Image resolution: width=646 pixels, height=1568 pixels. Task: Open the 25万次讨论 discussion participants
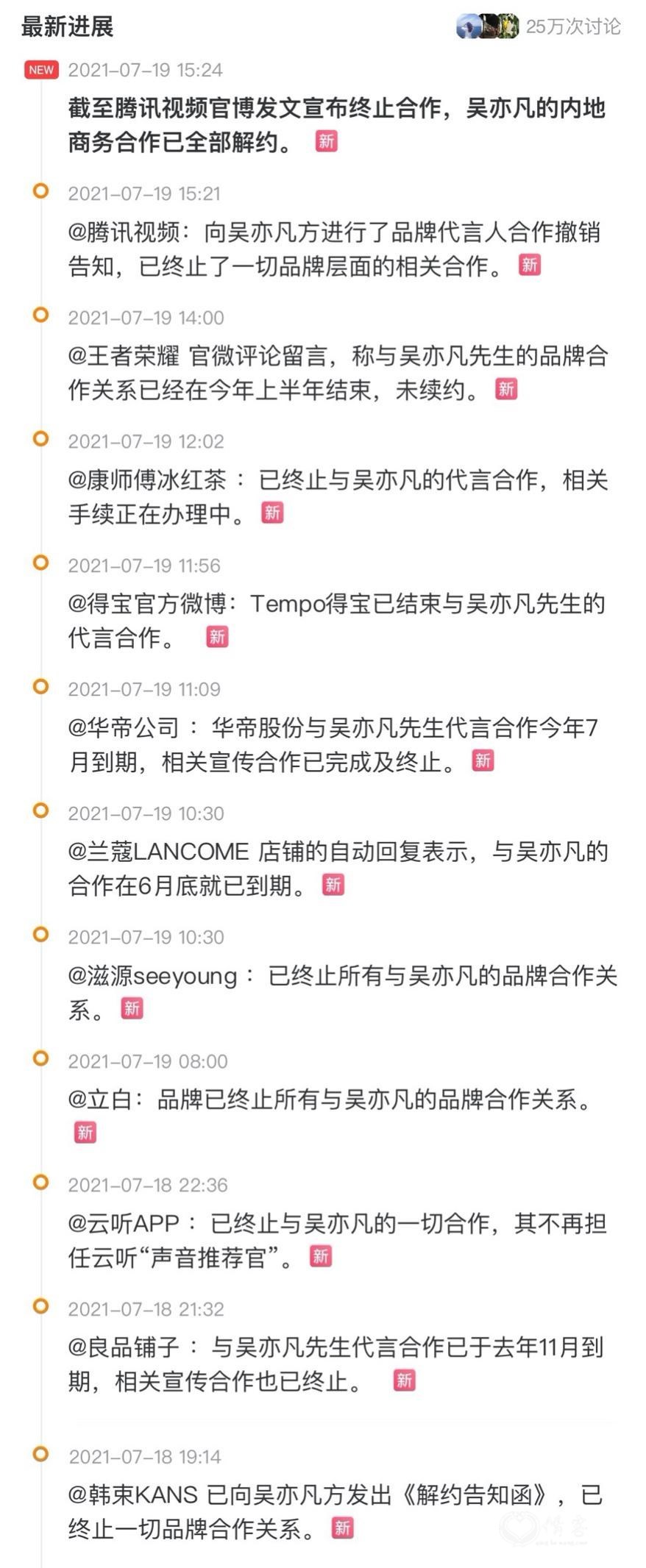[539, 26]
